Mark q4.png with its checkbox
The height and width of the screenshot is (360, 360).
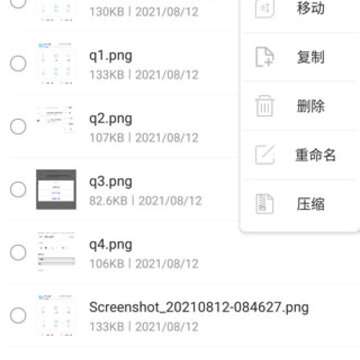(18, 253)
